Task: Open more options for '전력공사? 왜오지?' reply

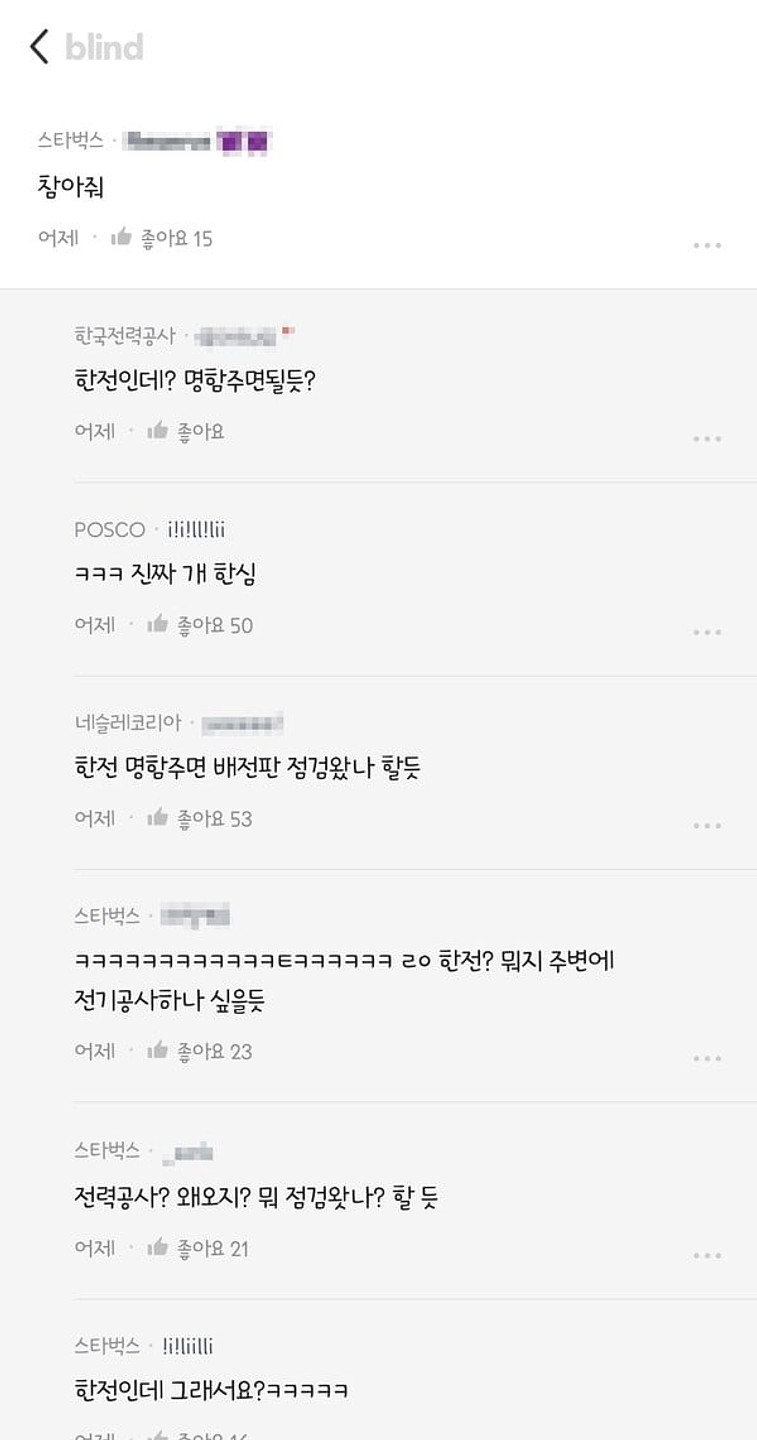Action: coord(707,1255)
